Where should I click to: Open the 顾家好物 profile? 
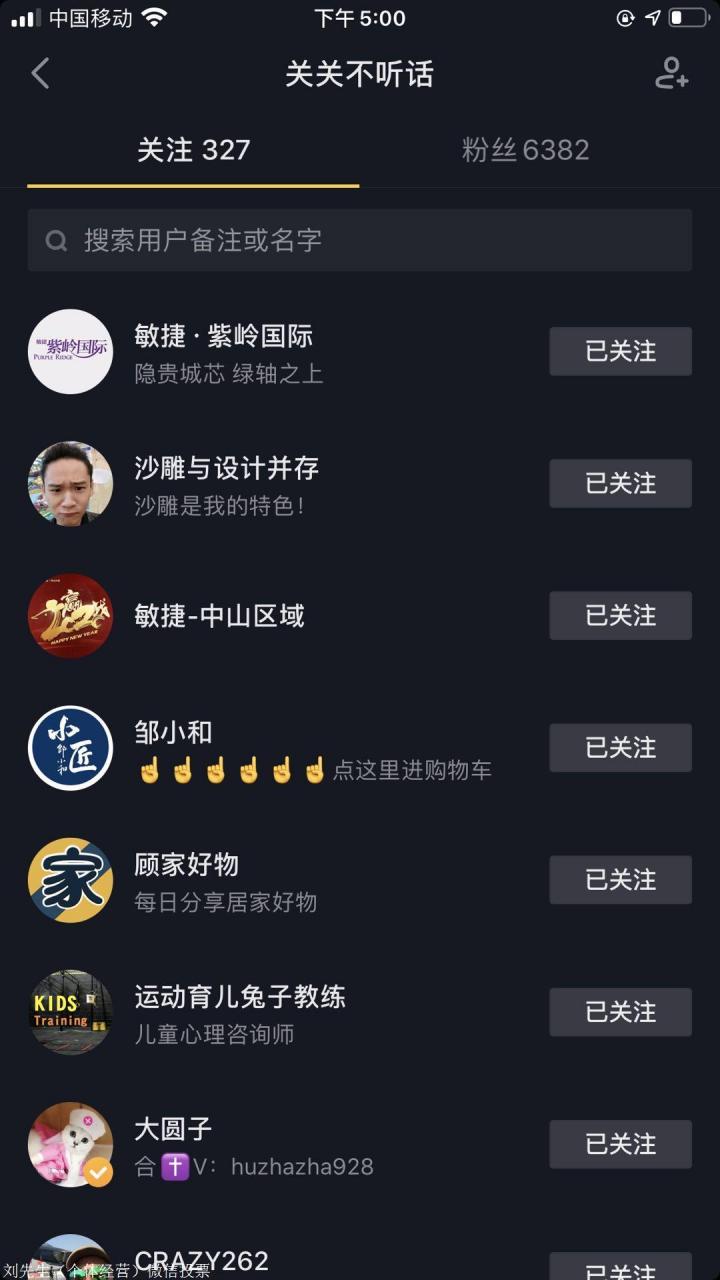(187, 865)
